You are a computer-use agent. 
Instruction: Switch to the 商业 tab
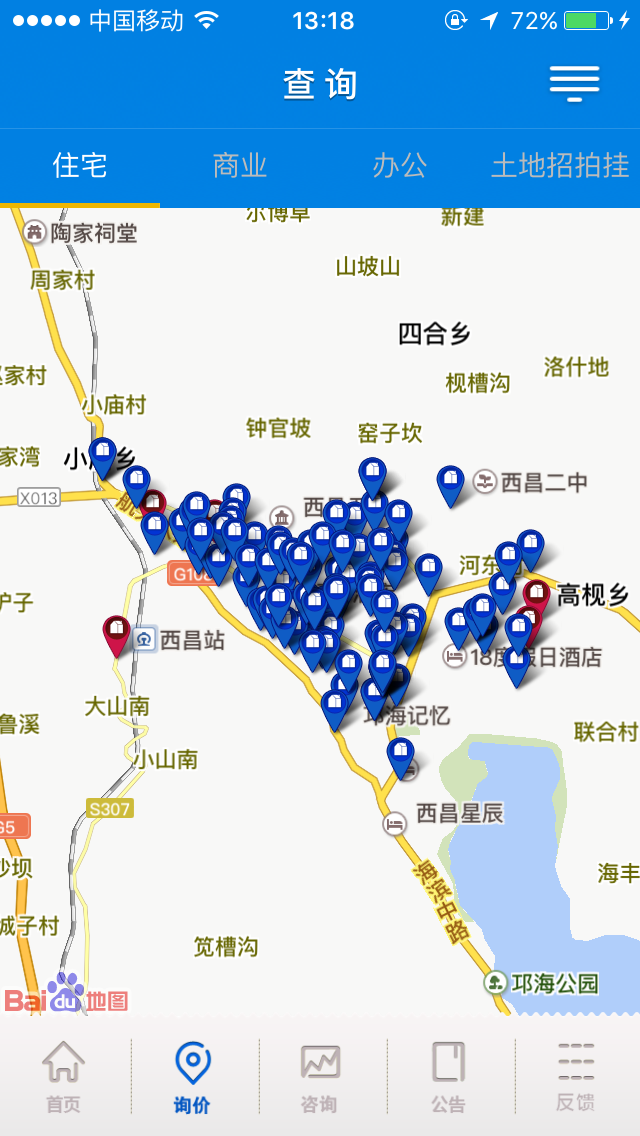tap(240, 167)
